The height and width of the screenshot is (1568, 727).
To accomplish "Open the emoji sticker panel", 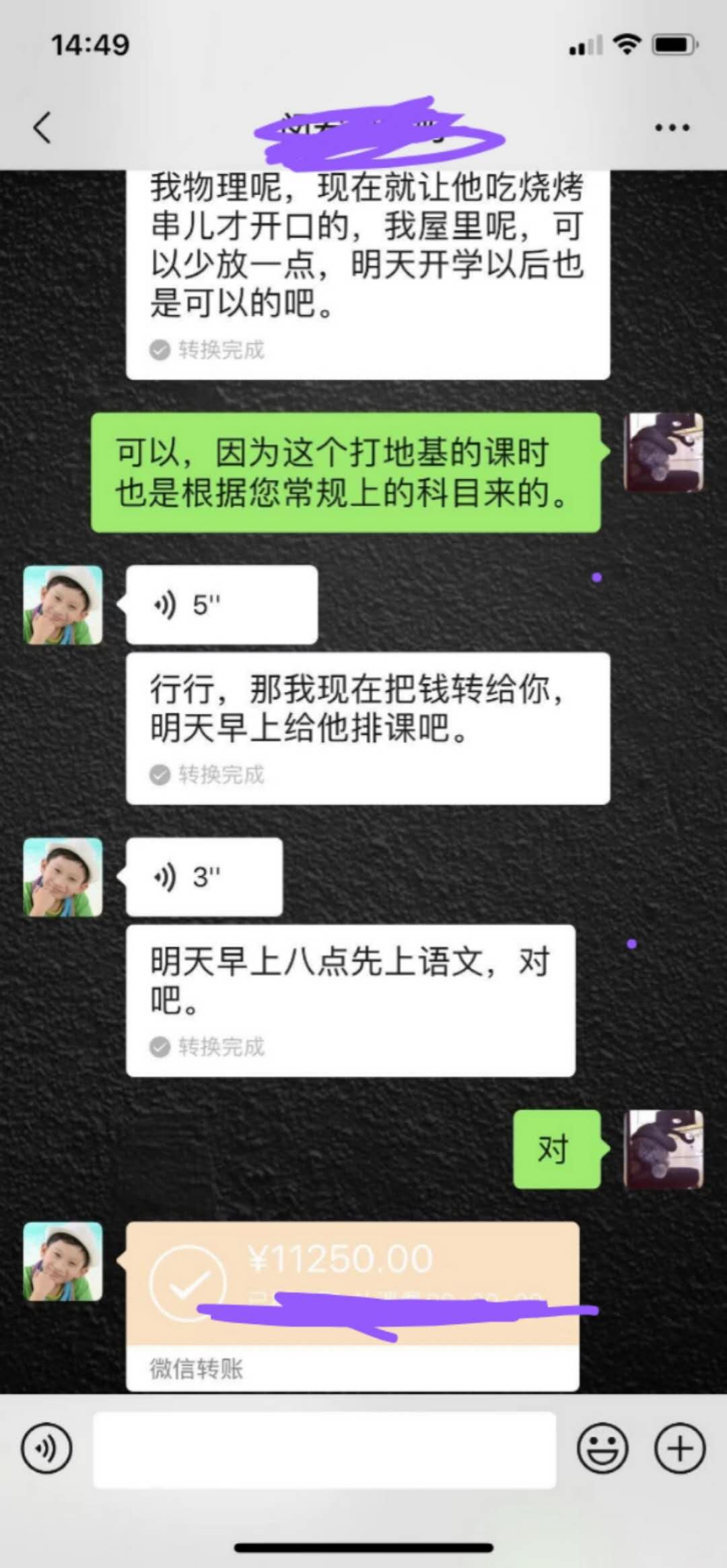I will tap(602, 1448).
